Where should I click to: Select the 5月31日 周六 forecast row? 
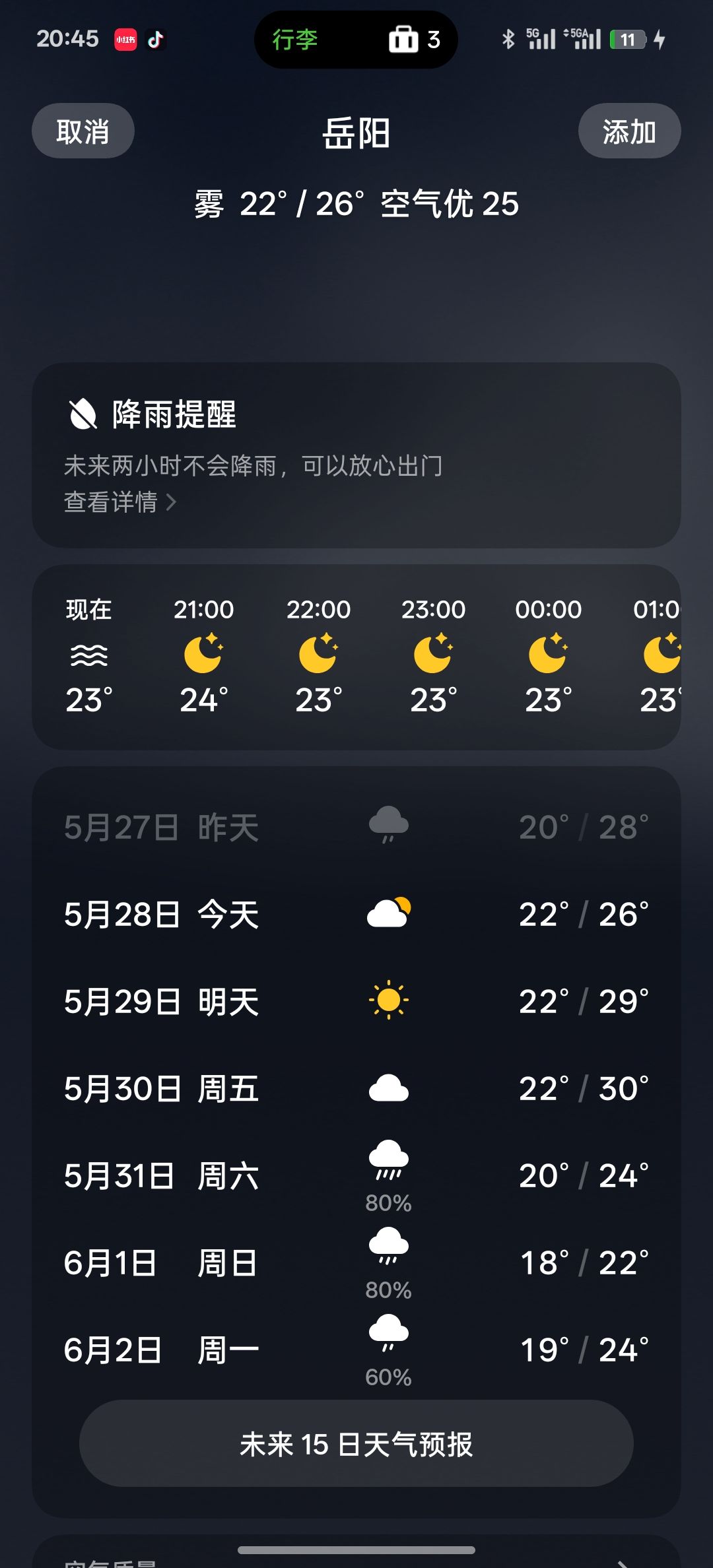(356, 1176)
